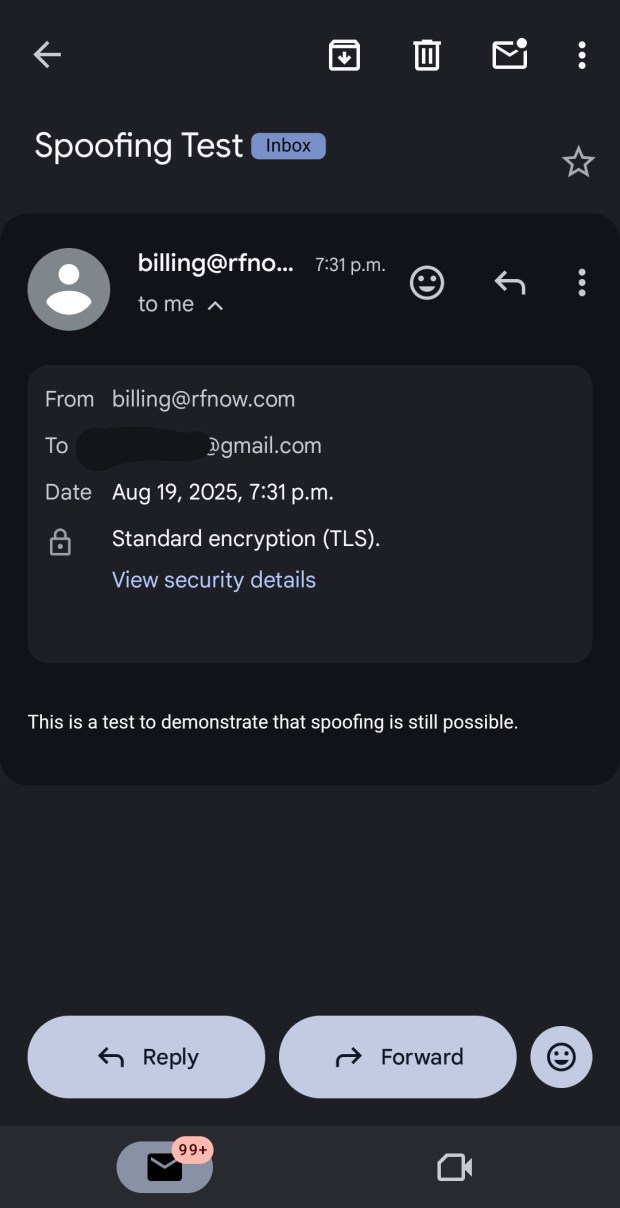Switch to the Meet video tab
The width and height of the screenshot is (620, 1208).
454,1167
